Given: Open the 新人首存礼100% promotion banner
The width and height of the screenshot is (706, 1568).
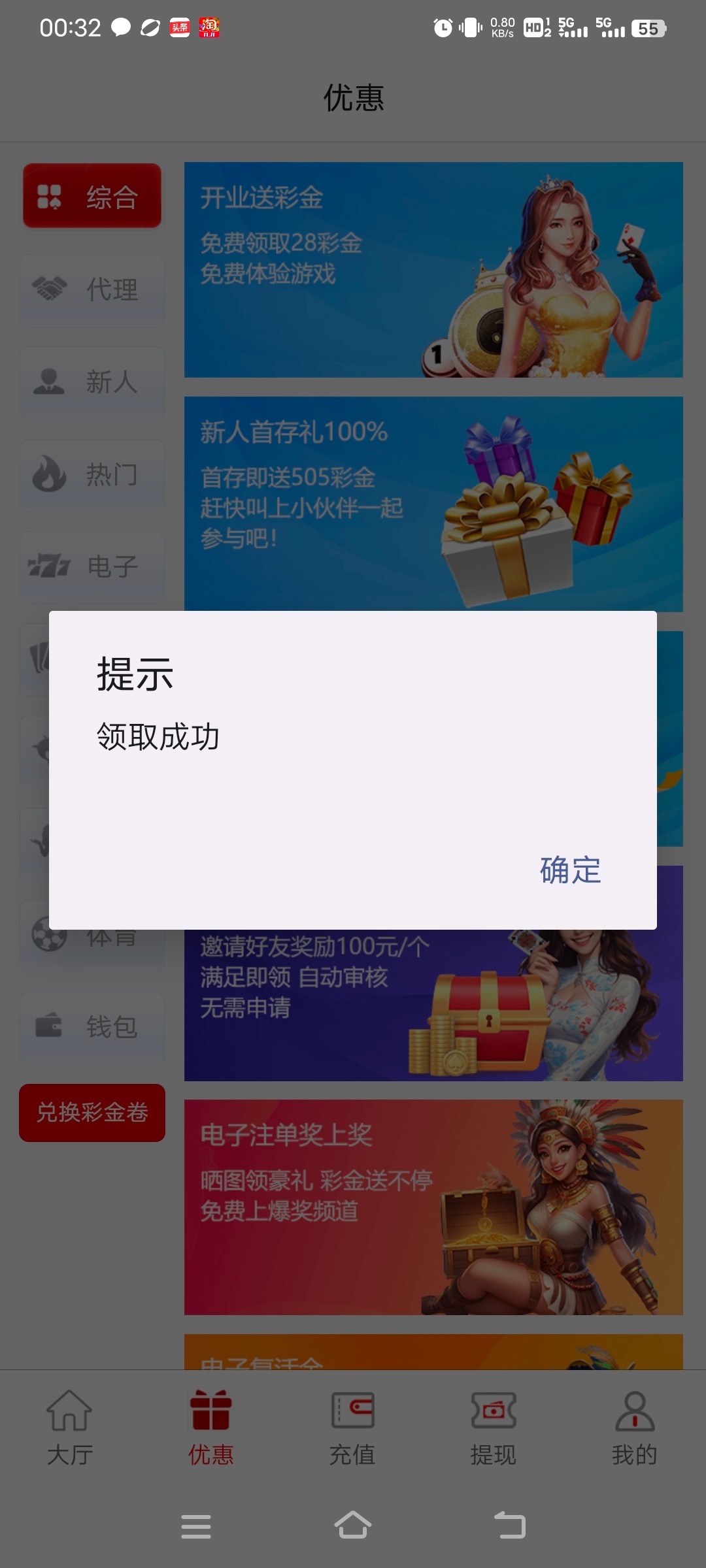Looking at the screenshot, I should click(x=433, y=504).
